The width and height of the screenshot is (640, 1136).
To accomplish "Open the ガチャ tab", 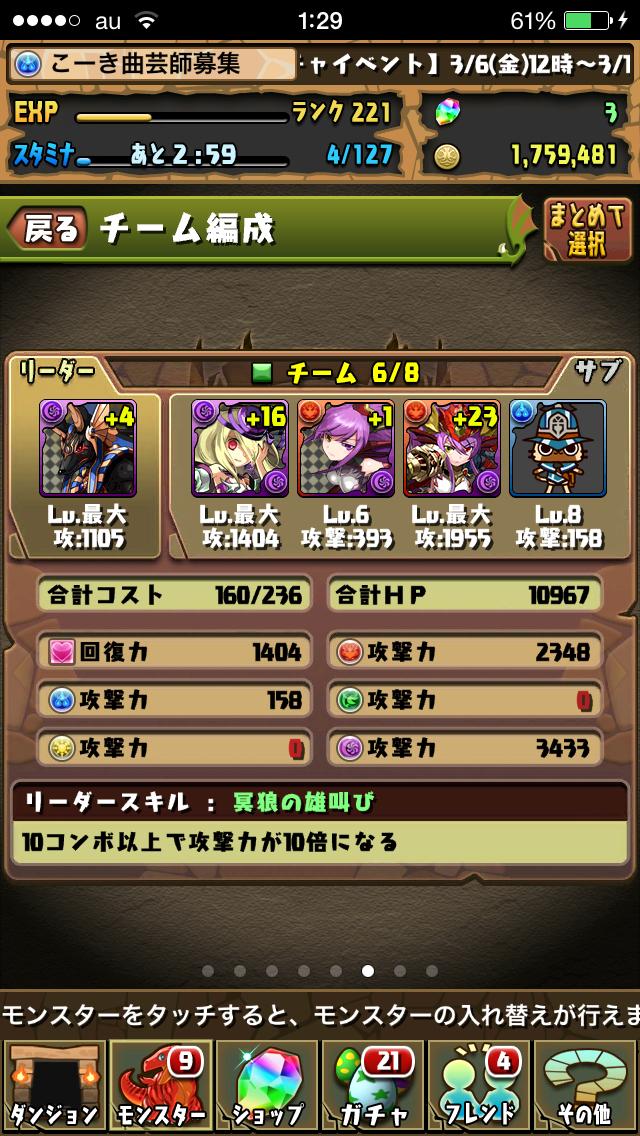I will click(x=373, y=1086).
